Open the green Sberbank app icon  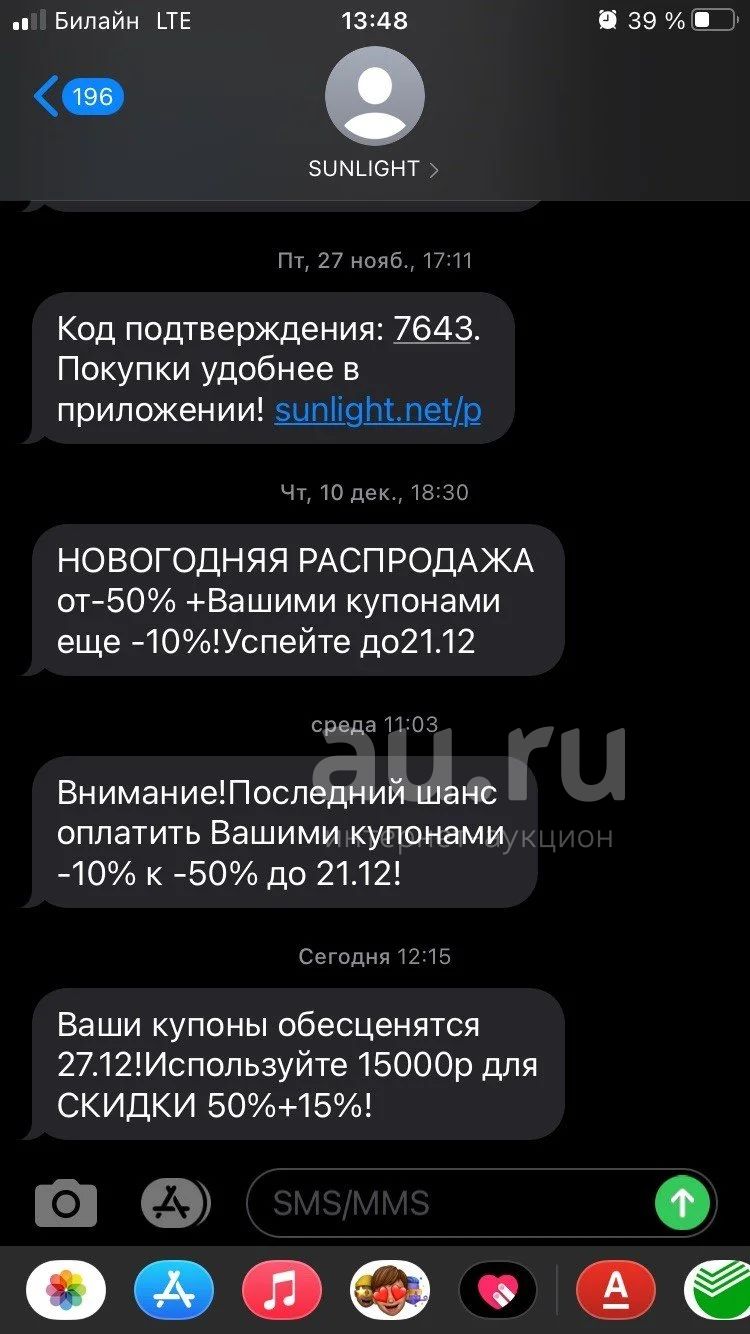pyautogui.click(x=718, y=1290)
